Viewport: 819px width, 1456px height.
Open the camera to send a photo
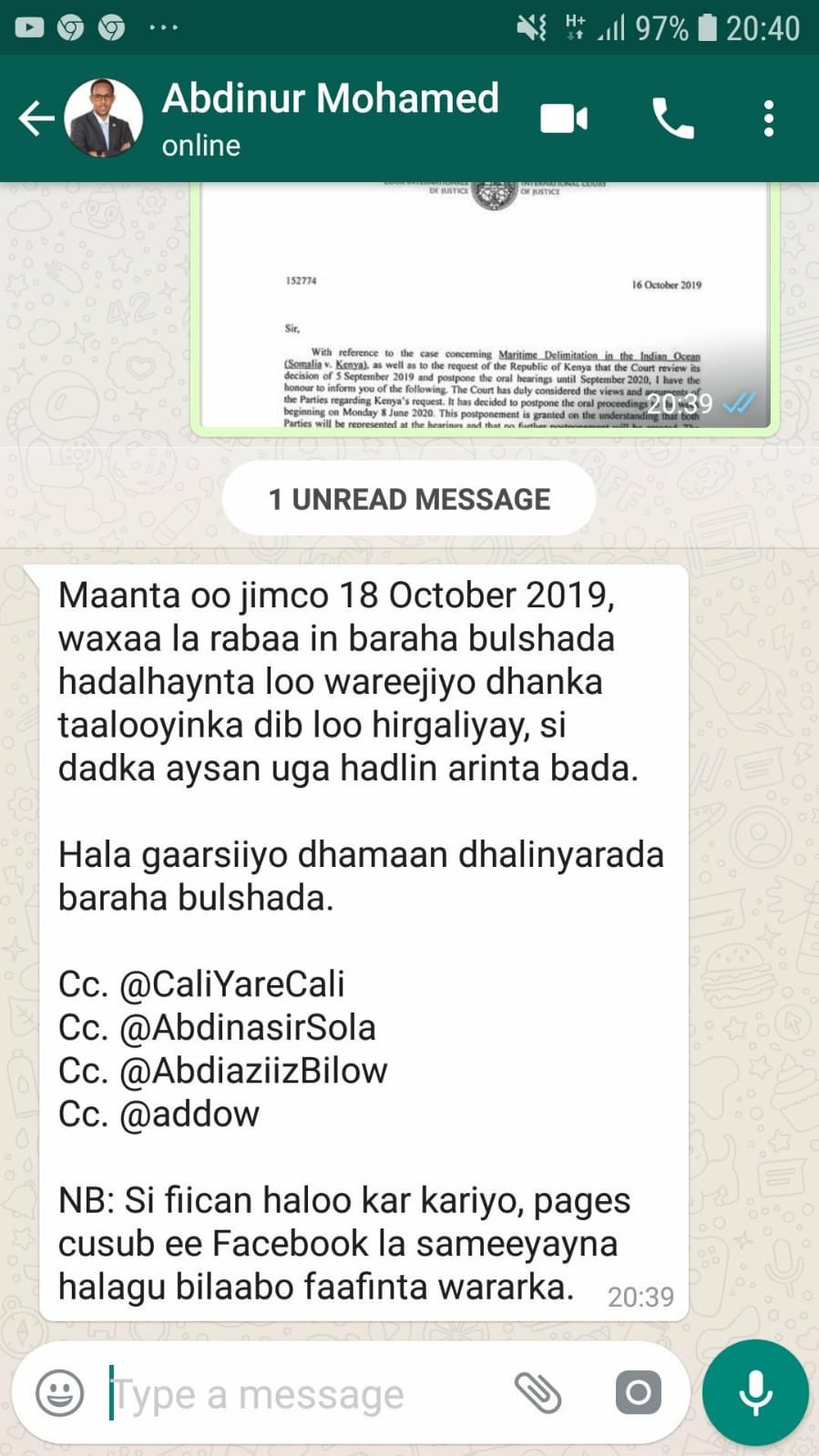pyautogui.click(x=638, y=1392)
